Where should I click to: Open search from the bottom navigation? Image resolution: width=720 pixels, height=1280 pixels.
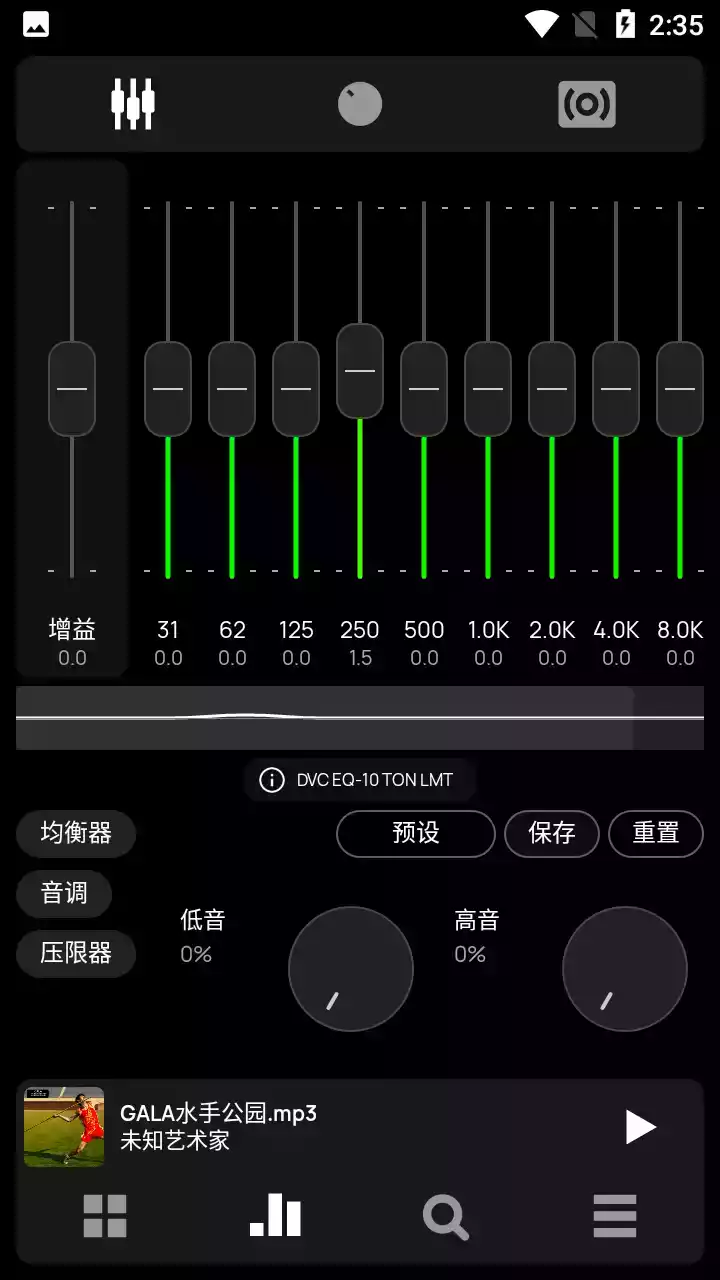(x=446, y=1217)
